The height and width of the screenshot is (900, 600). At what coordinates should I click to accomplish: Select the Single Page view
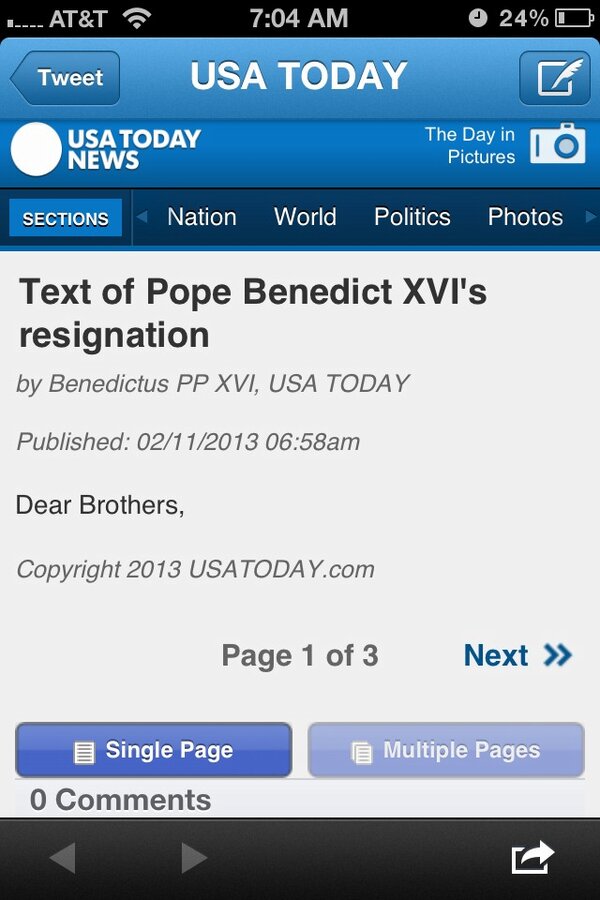coord(154,750)
